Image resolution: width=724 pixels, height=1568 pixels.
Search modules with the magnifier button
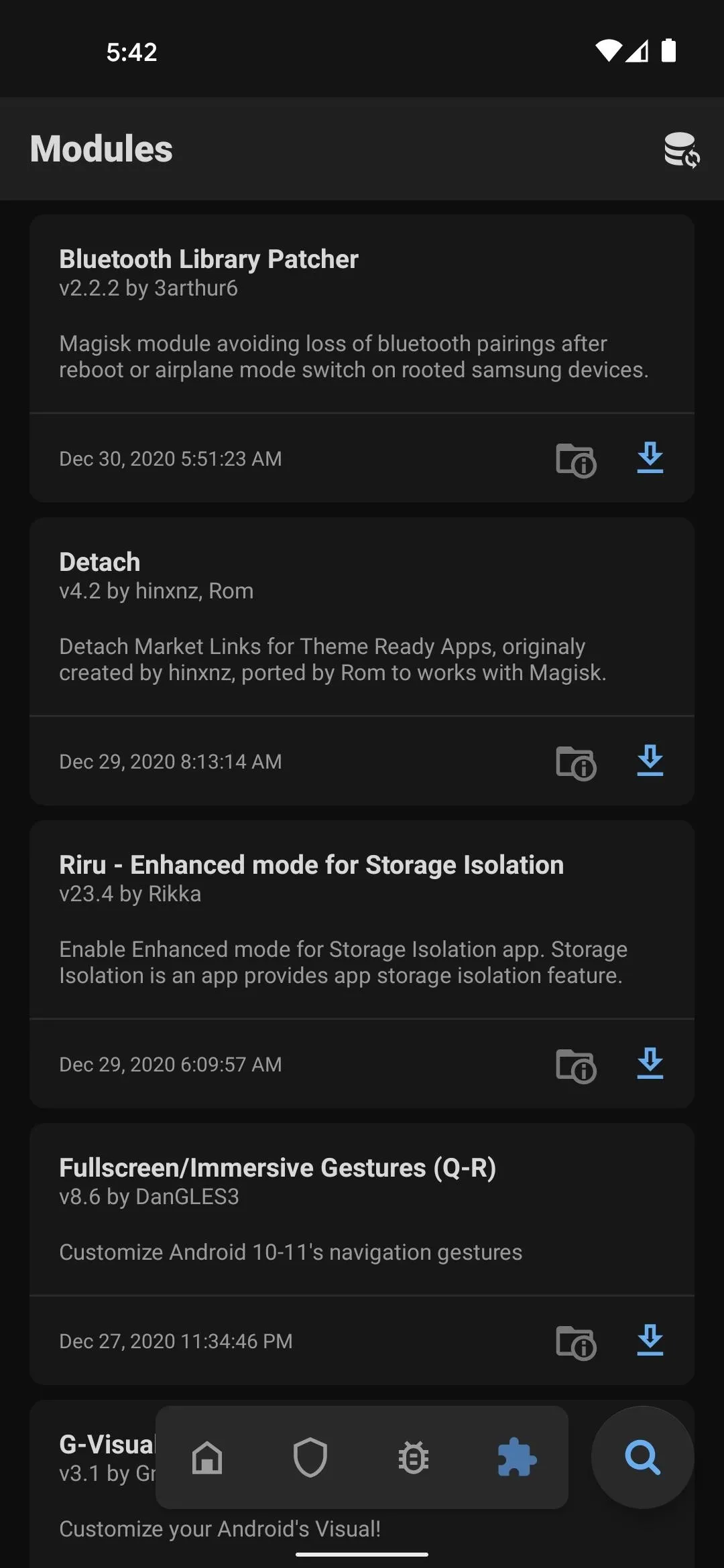click(x=642, y=1457)
